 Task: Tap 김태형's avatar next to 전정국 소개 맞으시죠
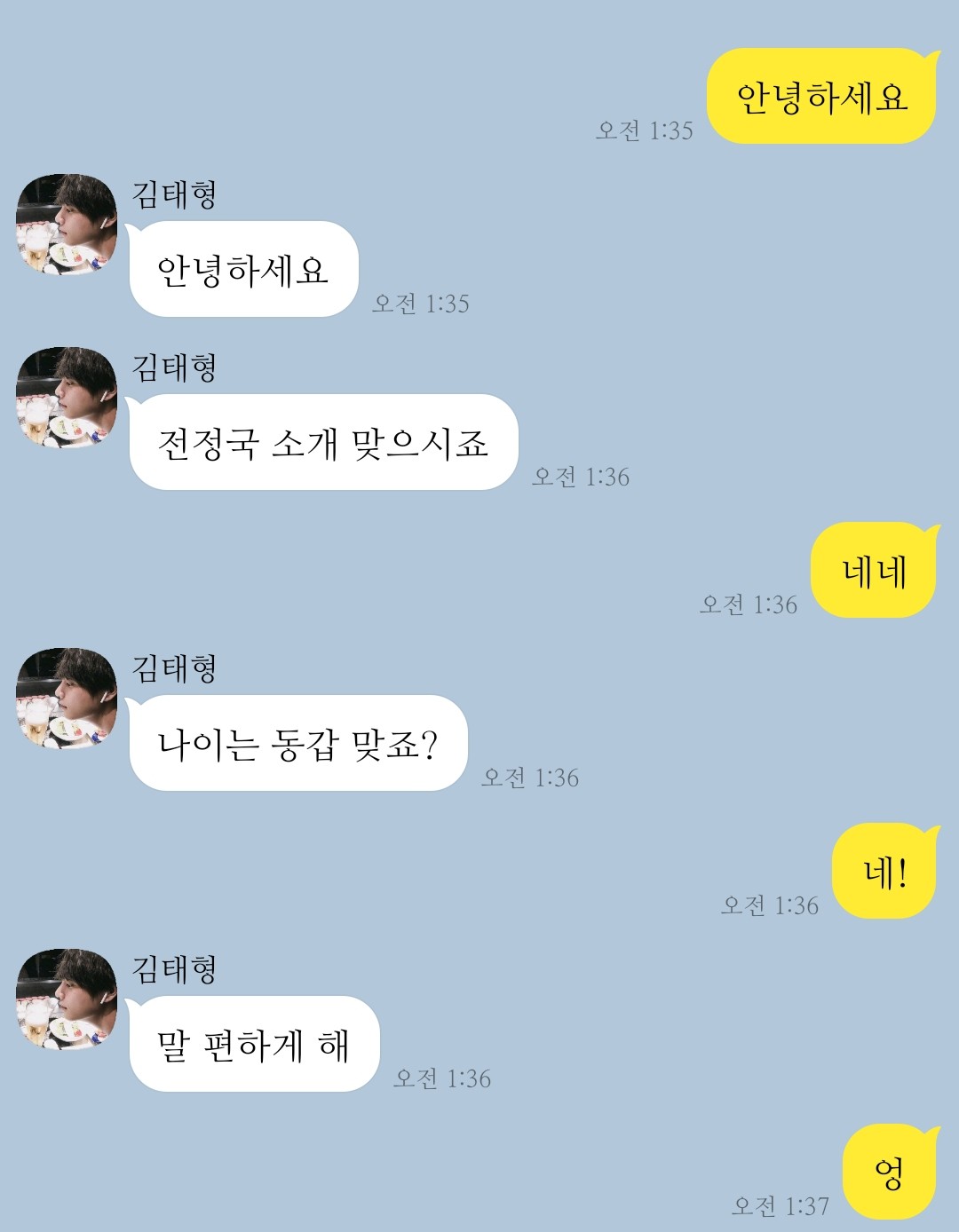[x=67, y=398]
